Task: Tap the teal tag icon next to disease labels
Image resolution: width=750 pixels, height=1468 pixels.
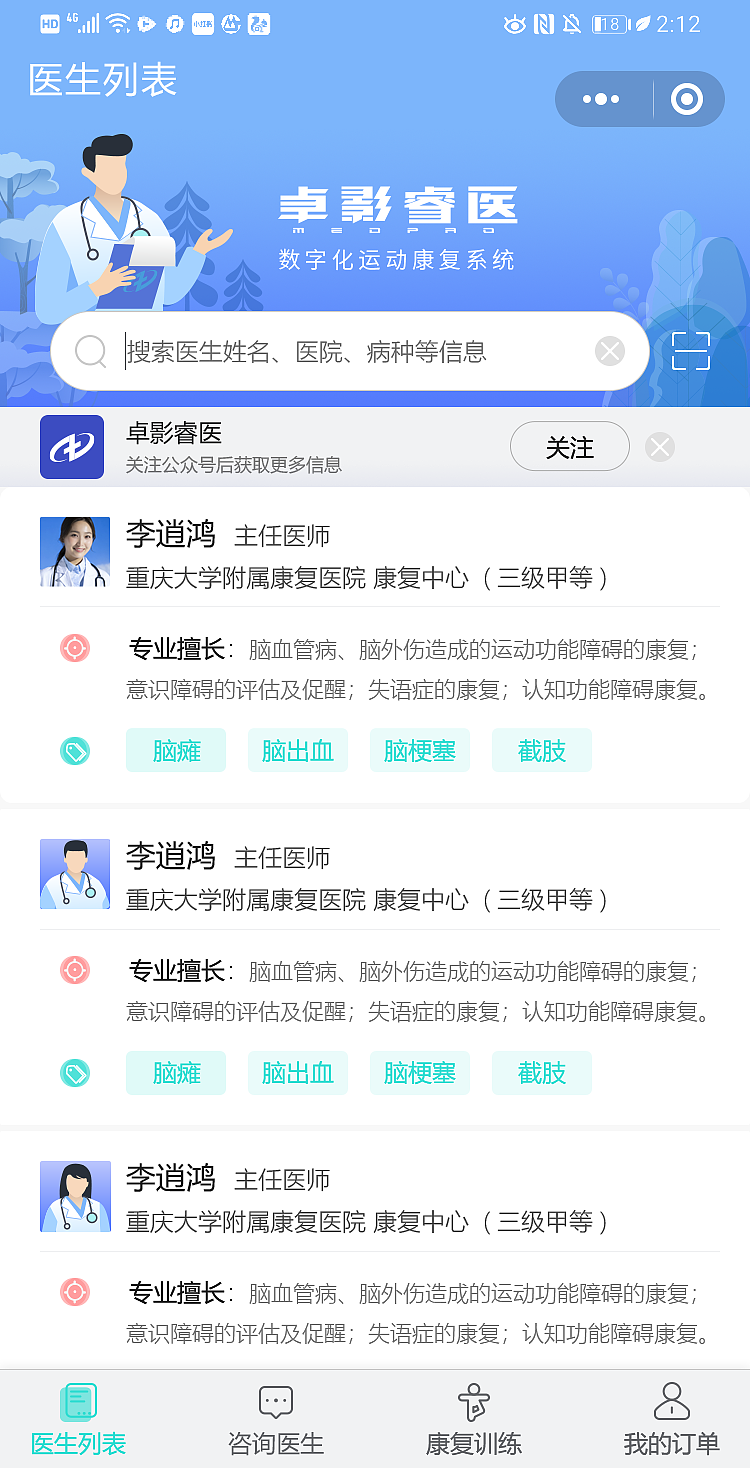Action: 74,750
